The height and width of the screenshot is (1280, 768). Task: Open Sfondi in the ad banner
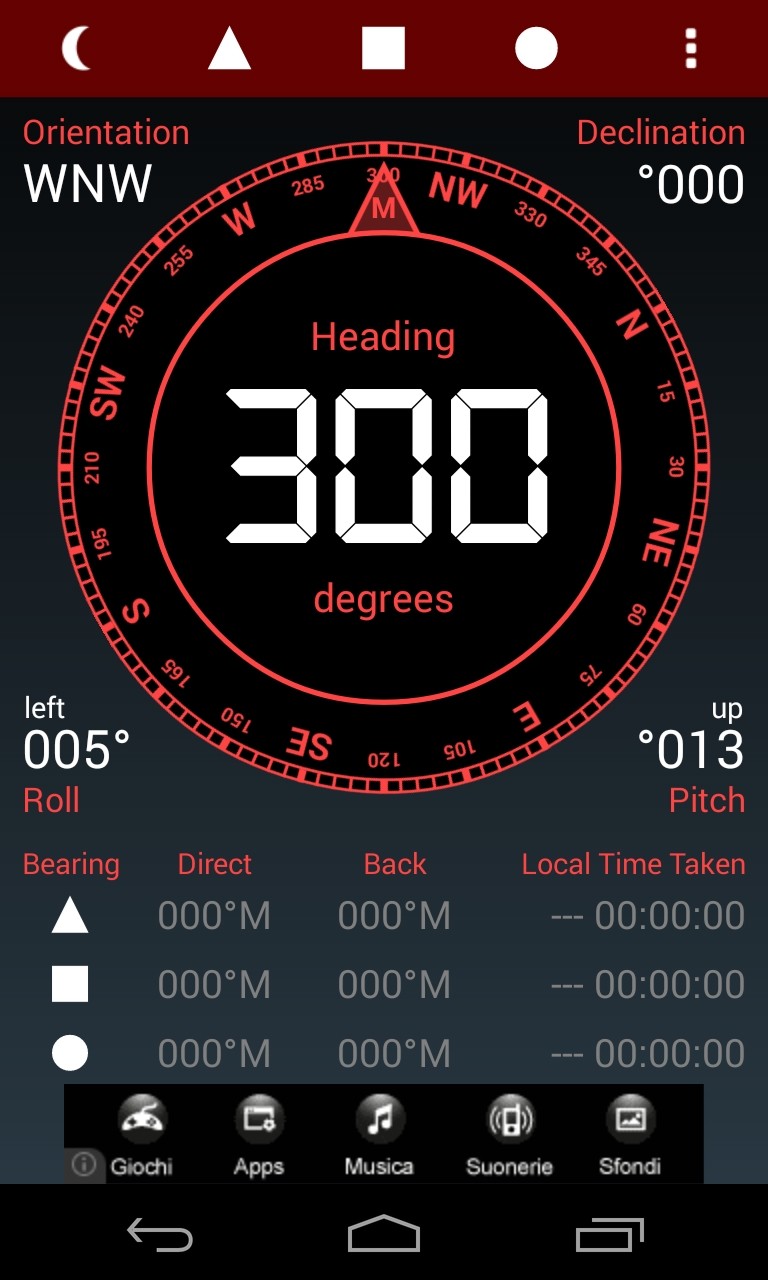[x=630, y=1135]
